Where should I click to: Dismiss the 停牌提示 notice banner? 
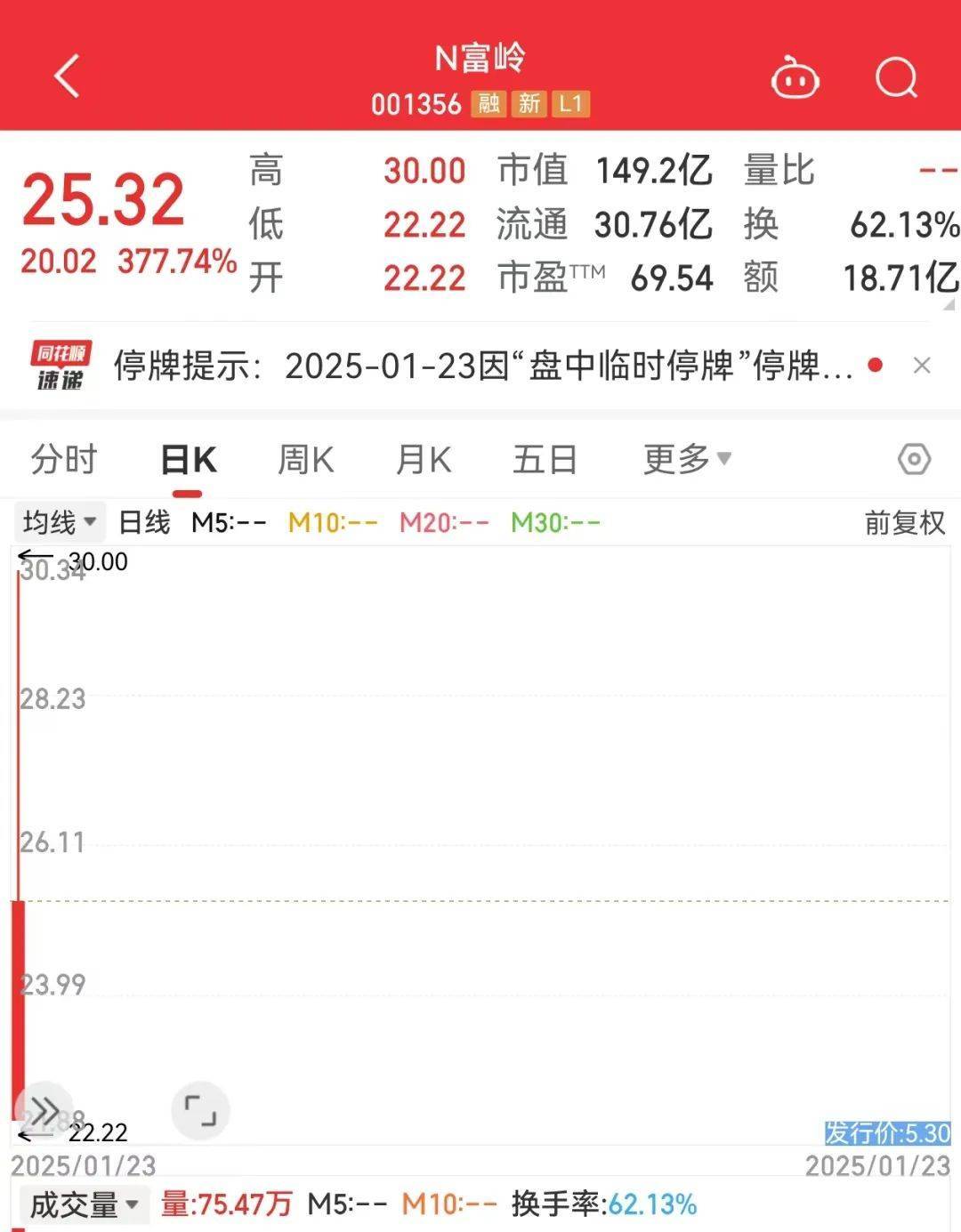[922, 366]
